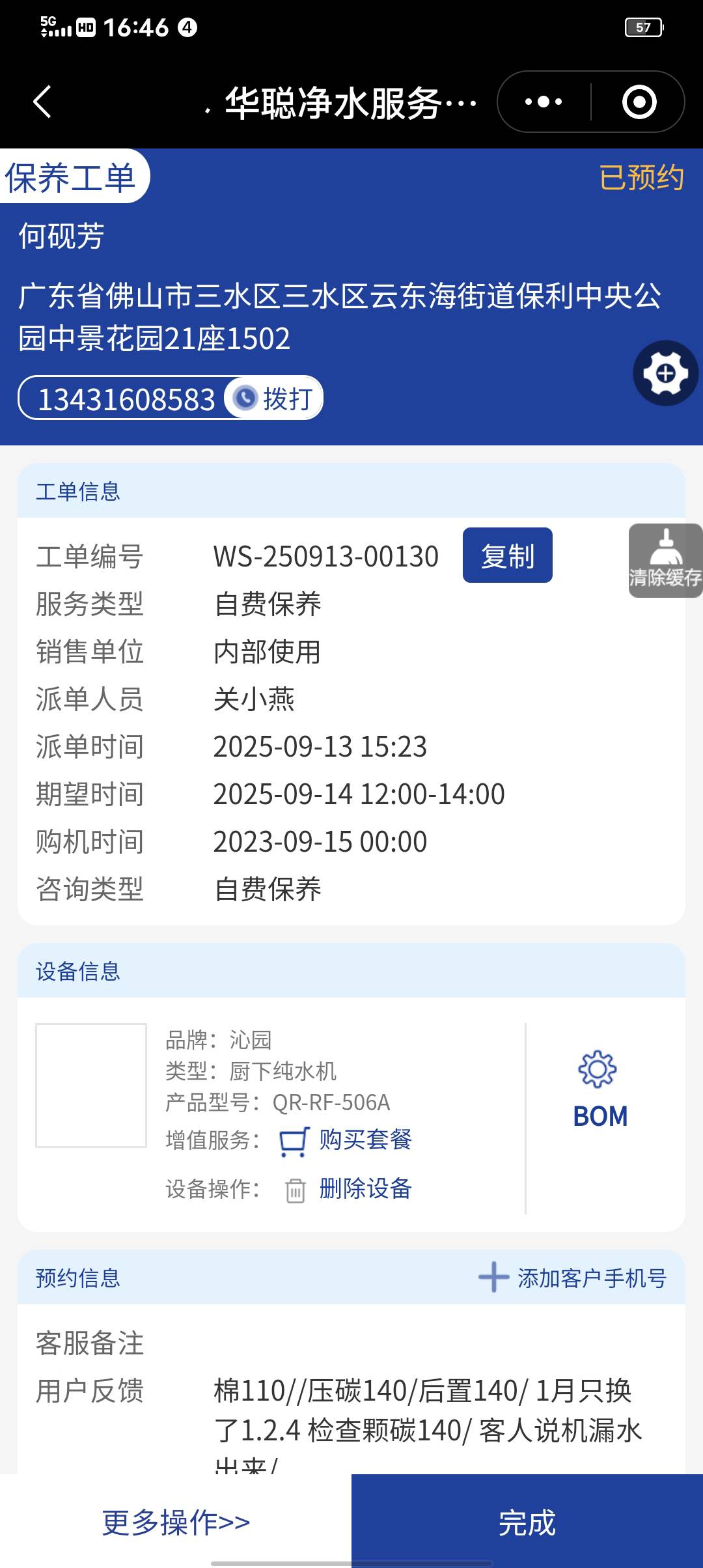Dial the customer via 拨打 button

275,398
